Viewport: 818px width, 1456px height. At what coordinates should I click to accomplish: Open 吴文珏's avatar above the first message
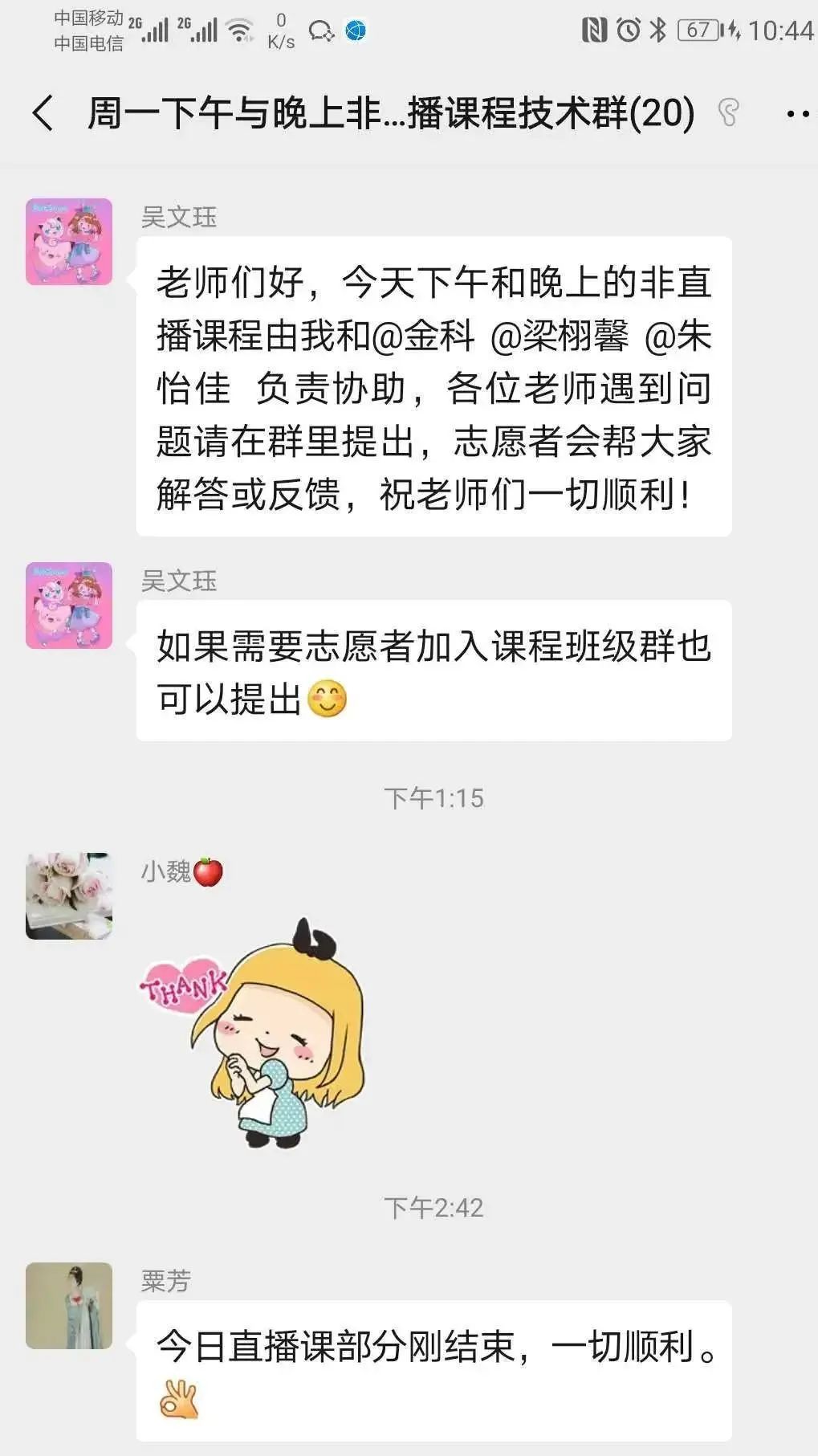click(69, 242)
